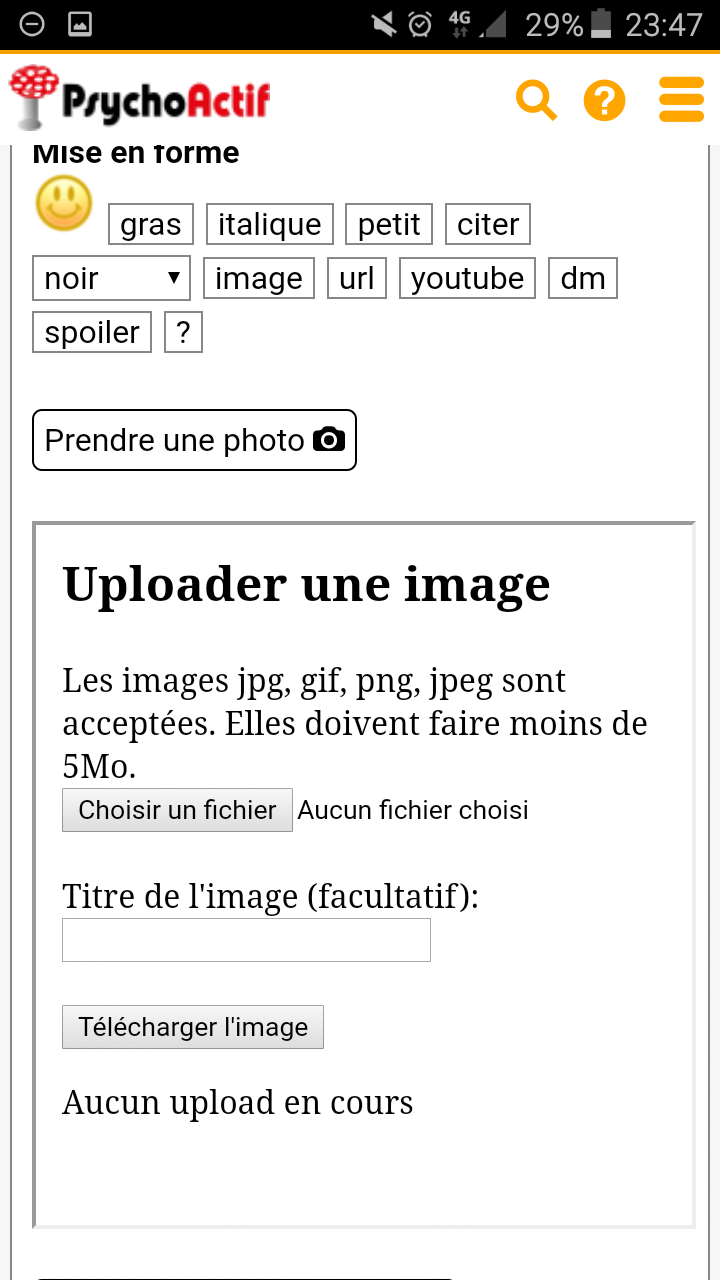The image size is (720, 1280).
Task: Tap Prendre une photo
Action: point(194,440)
